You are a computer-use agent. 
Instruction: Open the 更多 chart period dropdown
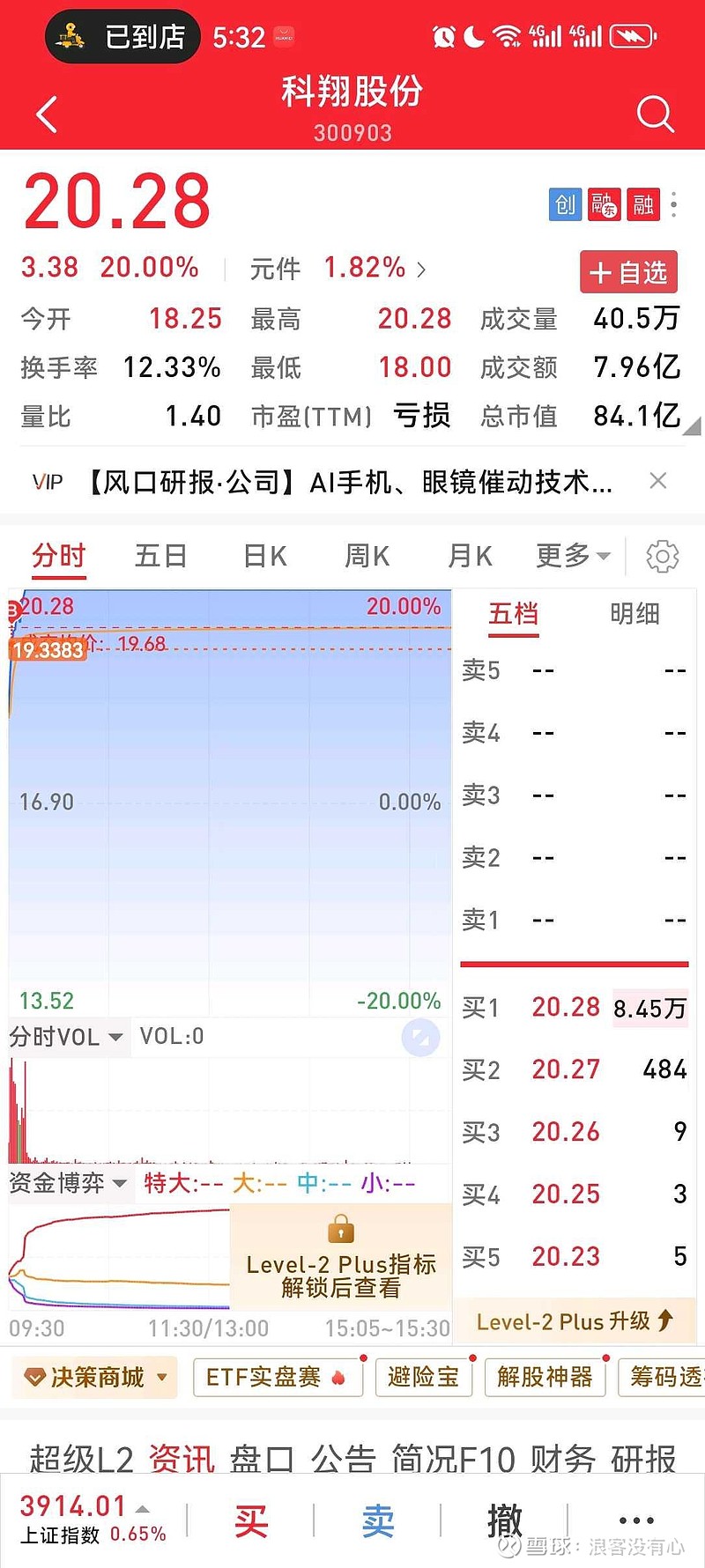click(571, 556)
